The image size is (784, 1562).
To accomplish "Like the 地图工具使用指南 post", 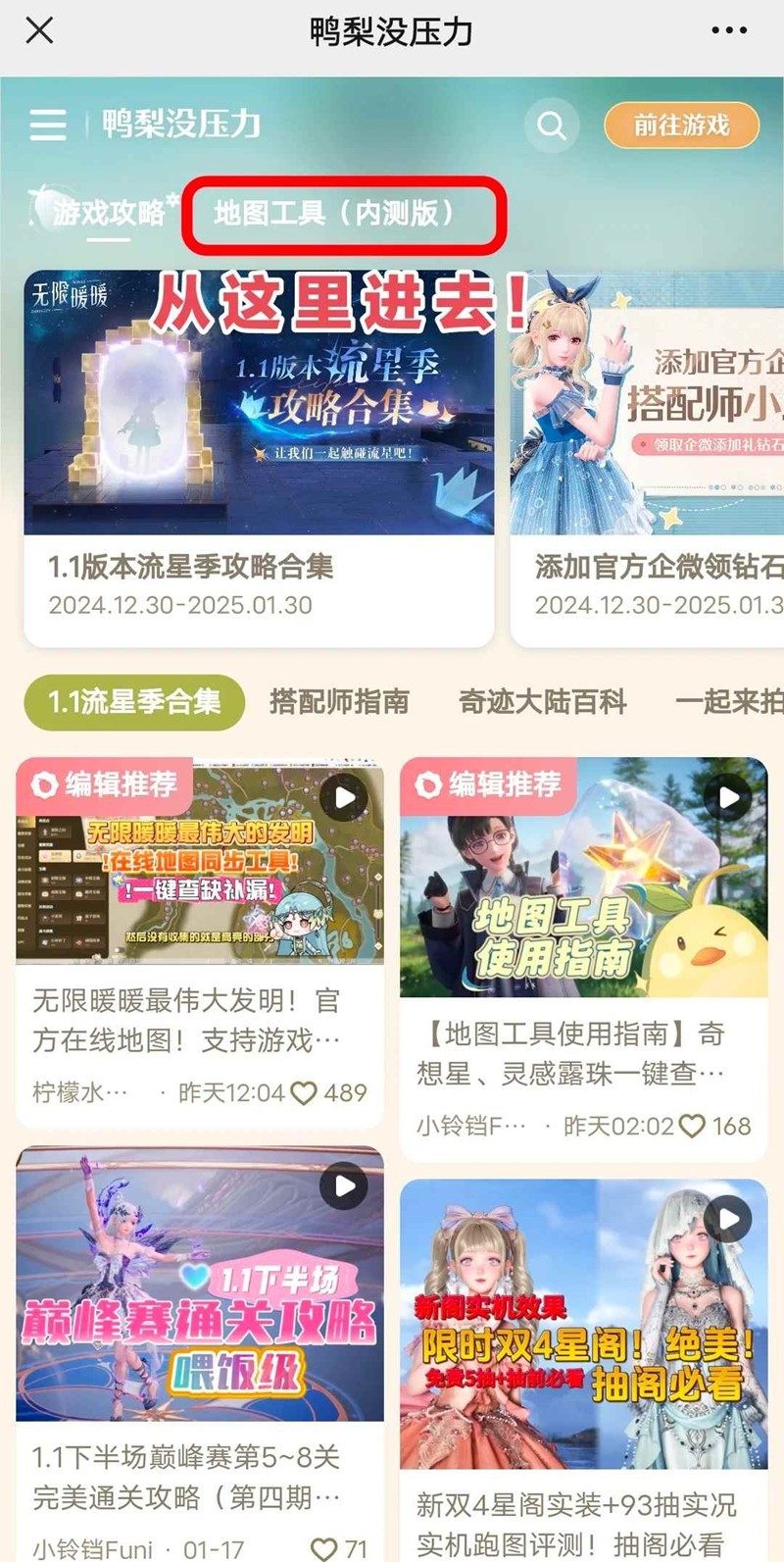I will point(692,1126).
